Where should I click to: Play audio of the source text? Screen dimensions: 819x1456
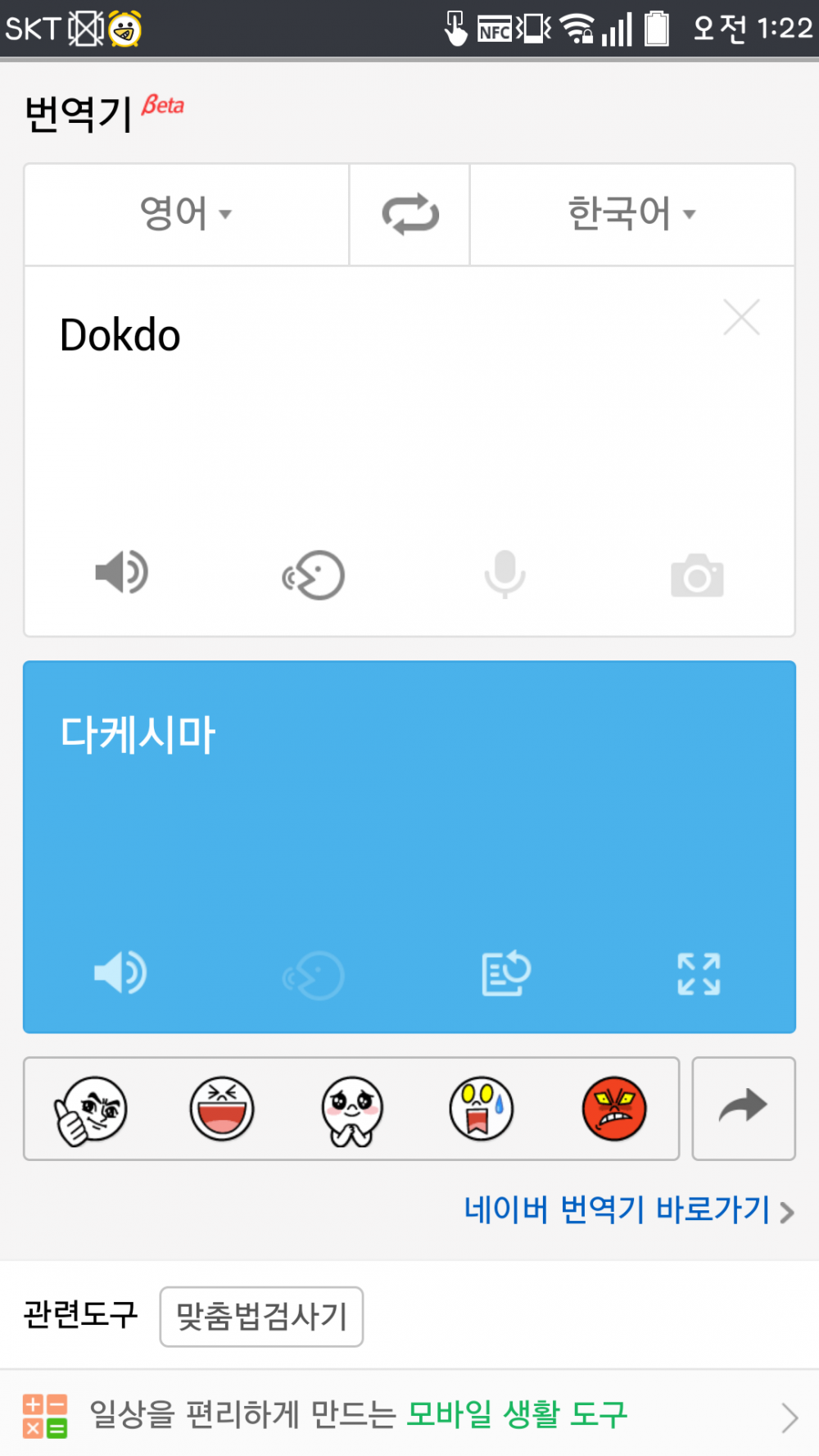(121, 573)
